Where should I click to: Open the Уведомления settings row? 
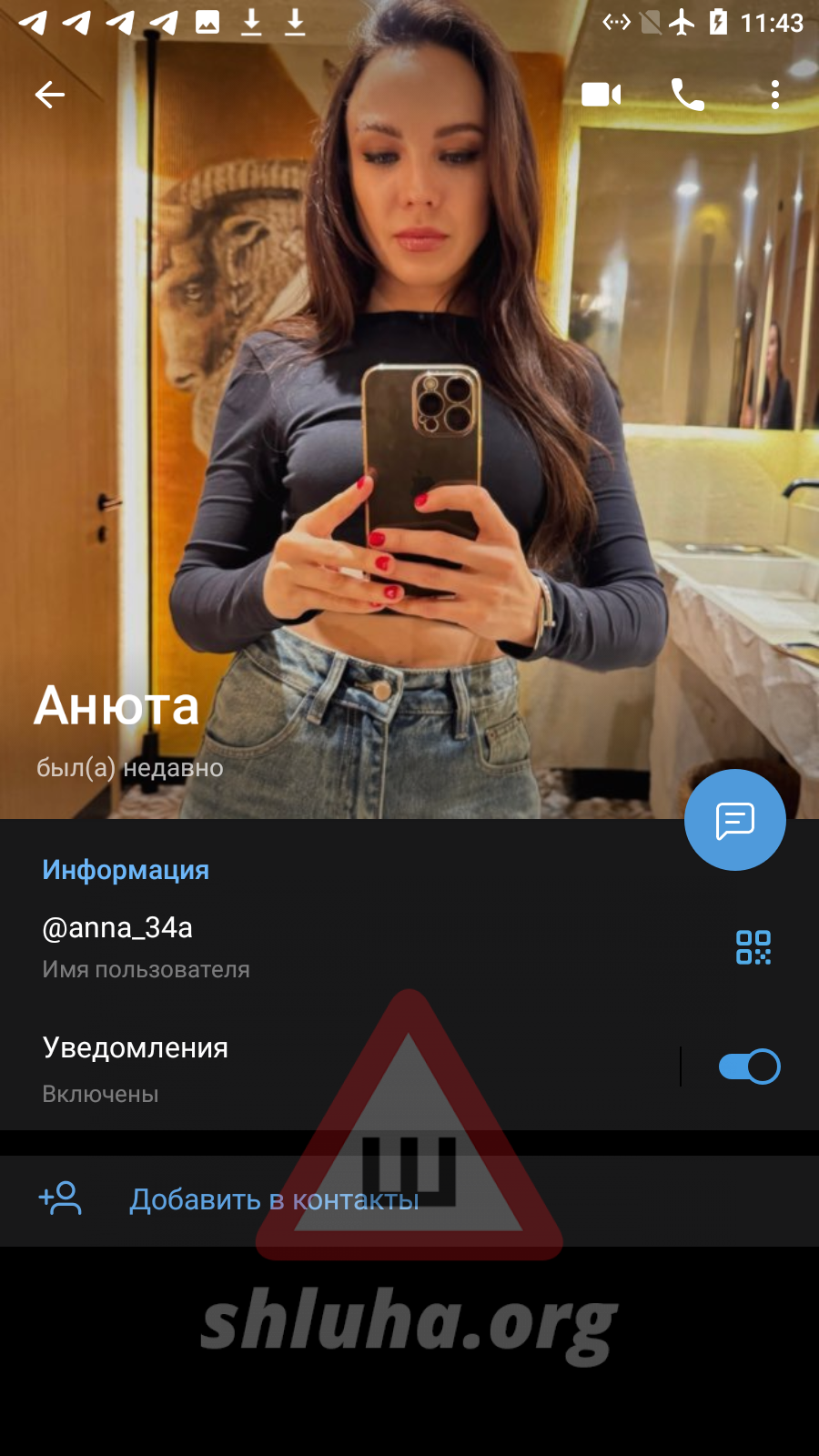(x=273, y=1067)
